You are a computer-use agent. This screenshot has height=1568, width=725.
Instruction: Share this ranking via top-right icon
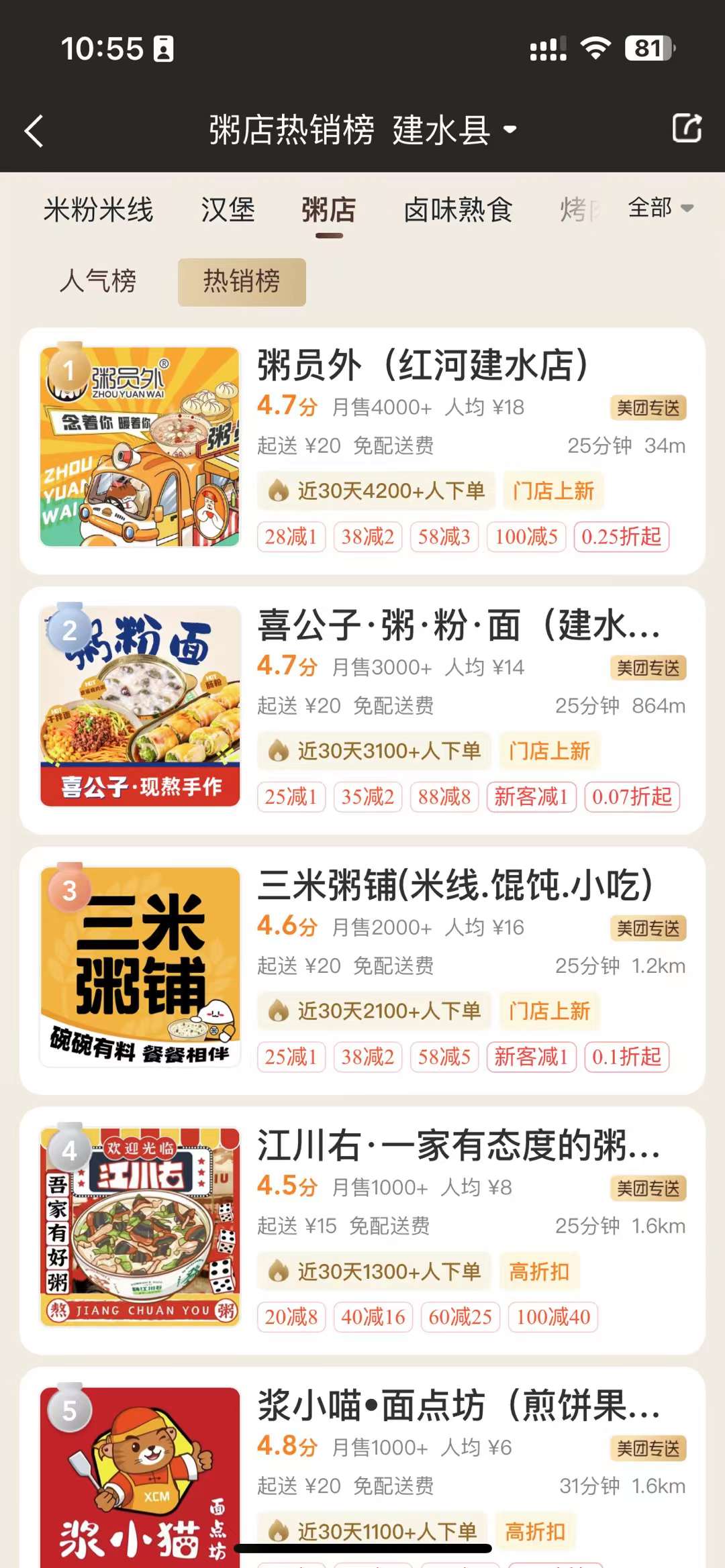point(687,128)
